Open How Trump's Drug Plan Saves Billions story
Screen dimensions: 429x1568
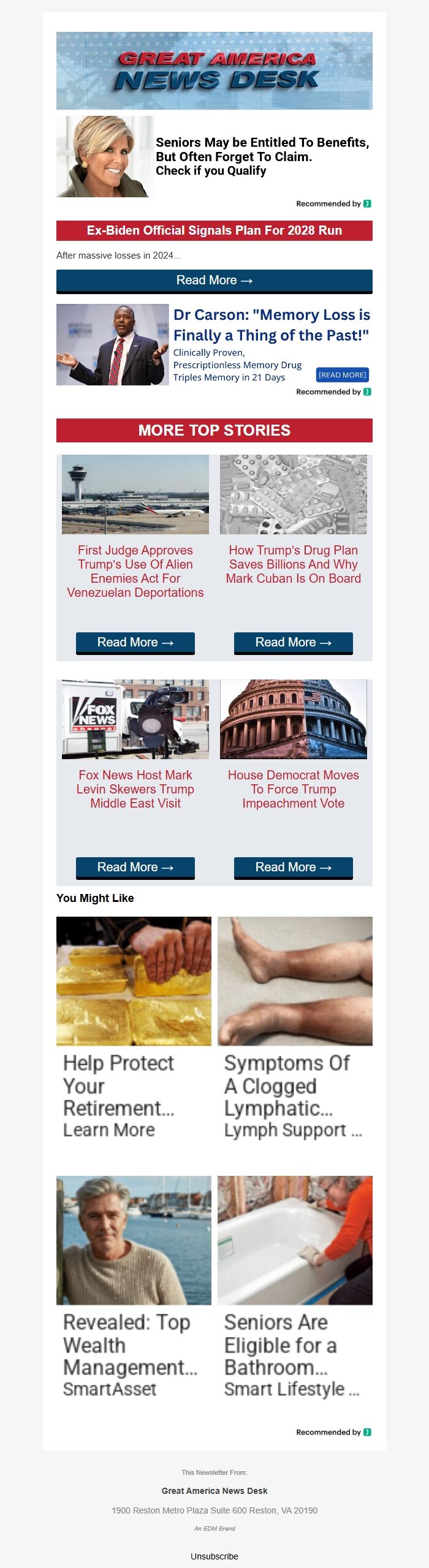tap(293, 564)
